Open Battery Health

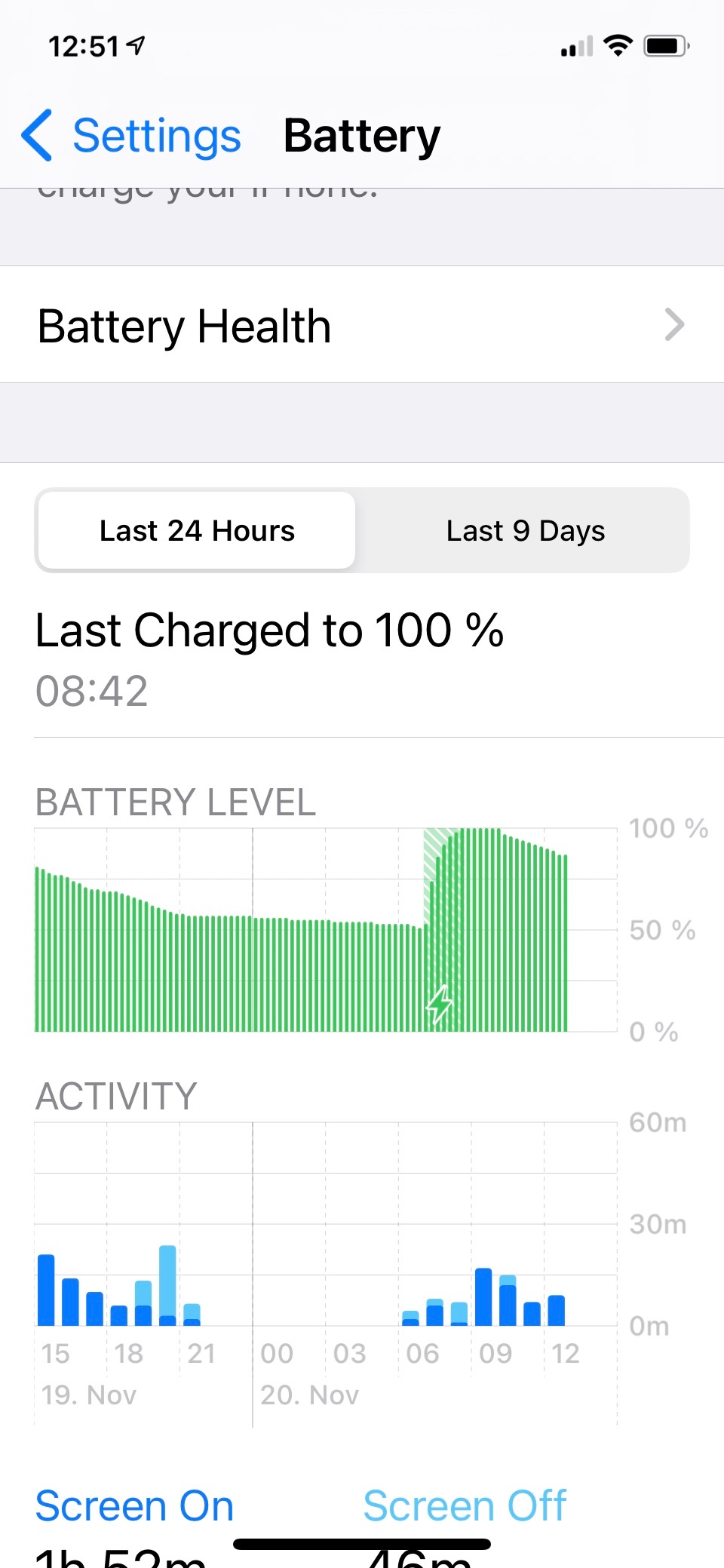pos(361,326)
